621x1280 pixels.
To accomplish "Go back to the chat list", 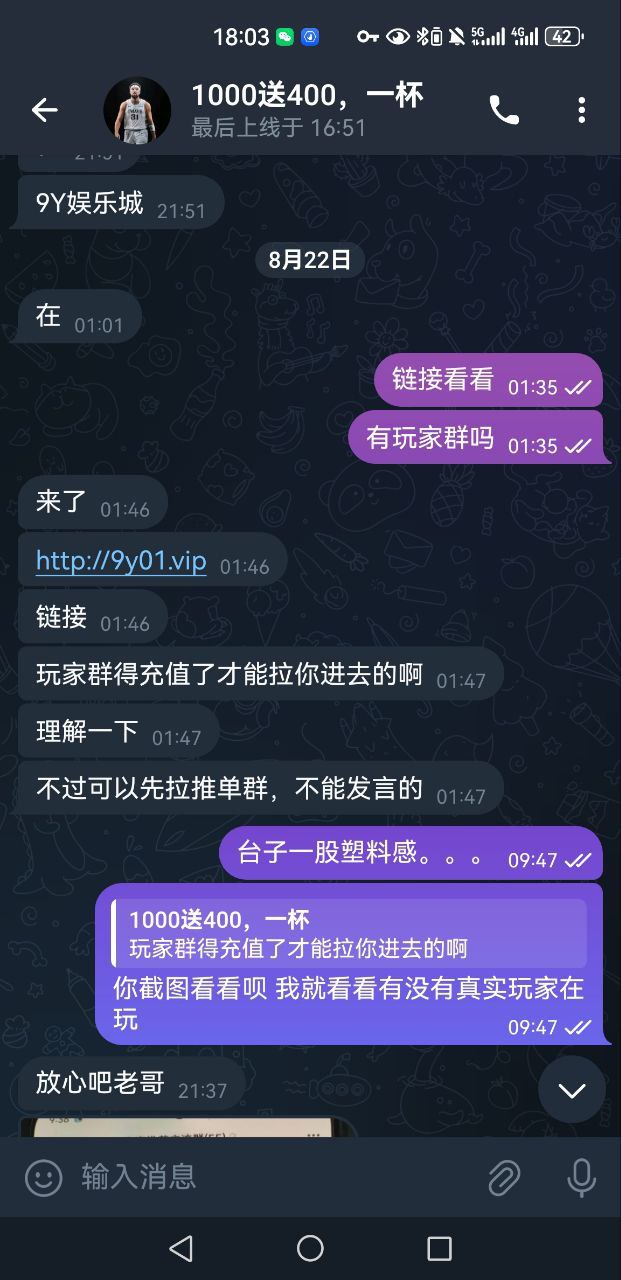I will pos(44,110).
